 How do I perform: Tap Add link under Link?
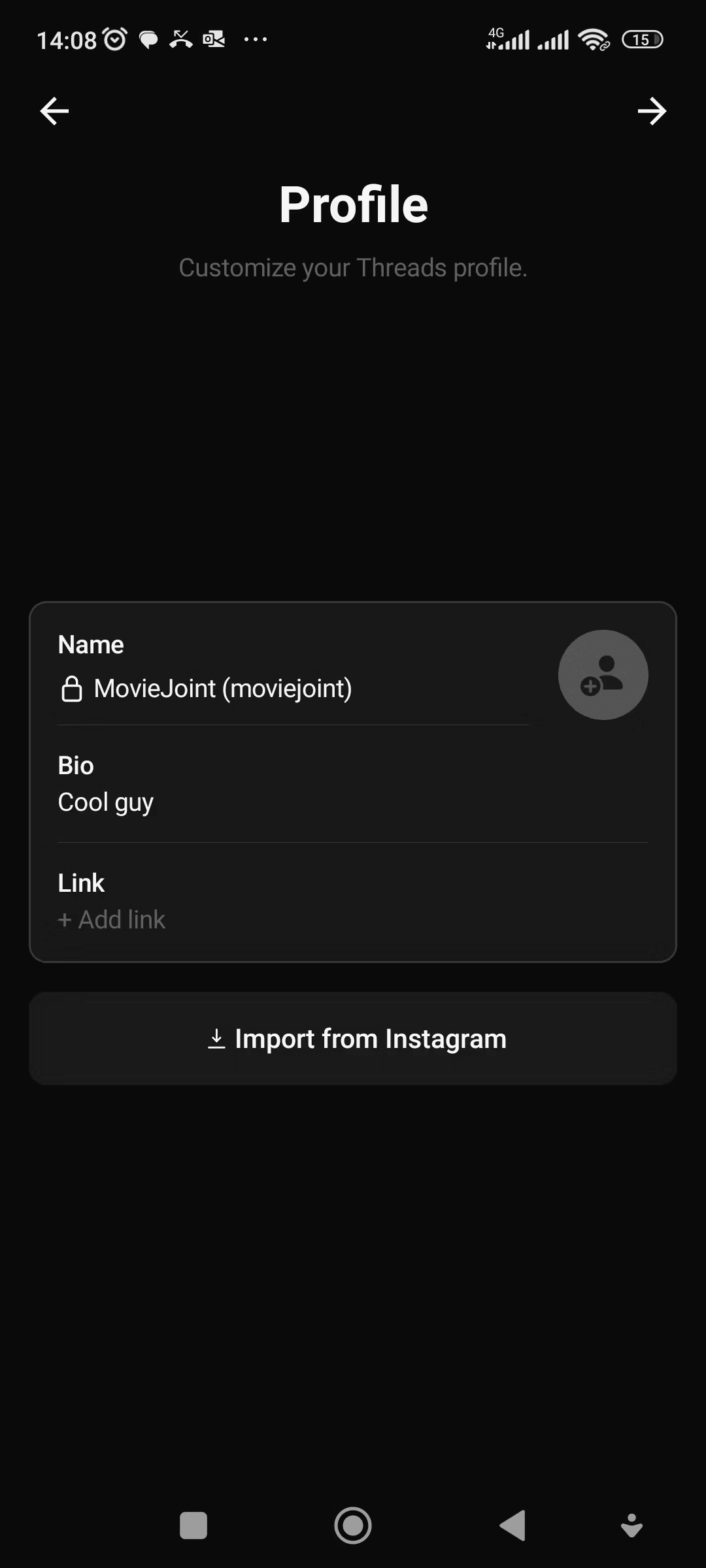pyautogui.click(x=112, y=920)
